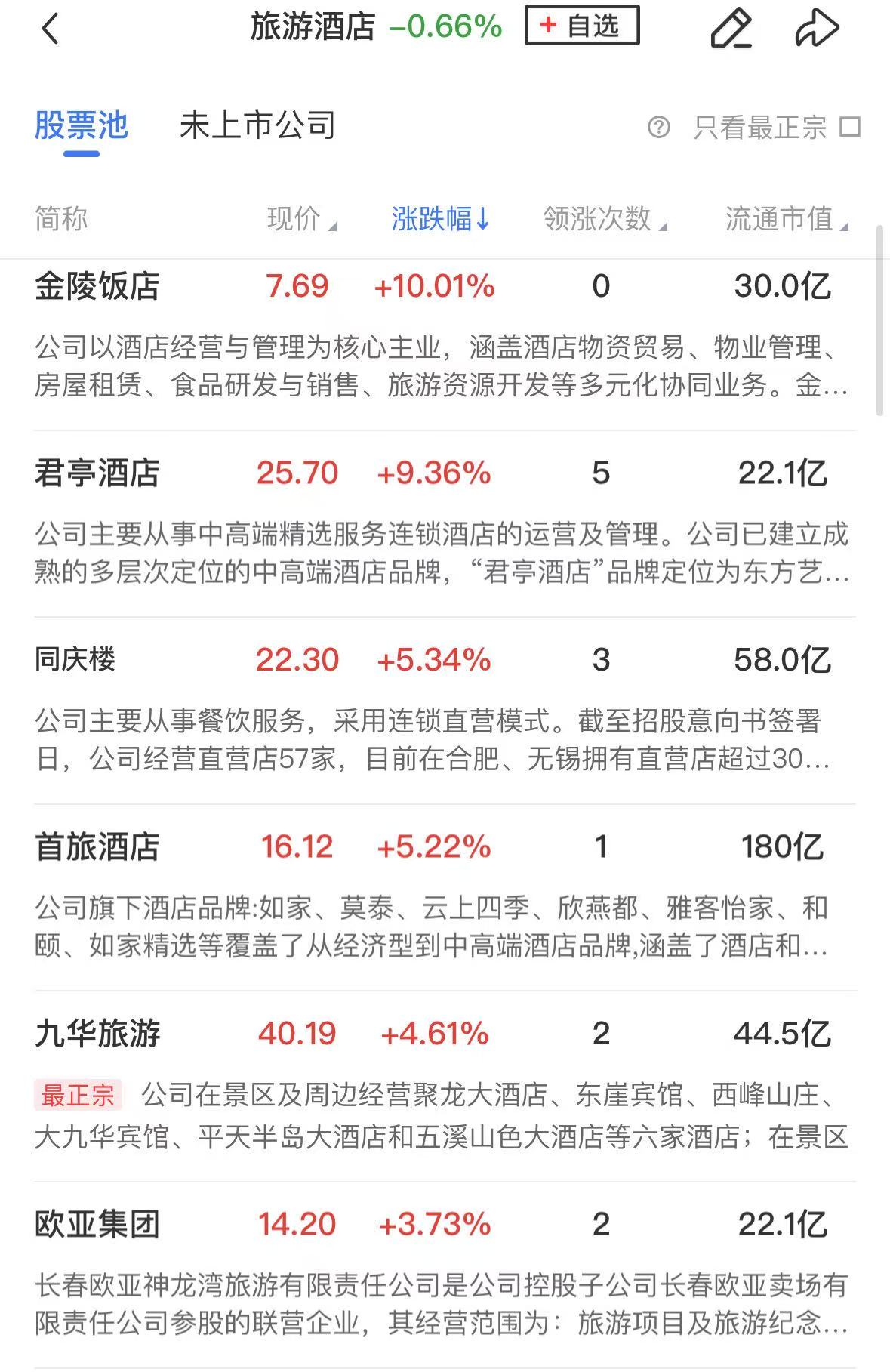Open 九华旅游 stock details
This screenshot has height=1372, width=890.
97,1034
